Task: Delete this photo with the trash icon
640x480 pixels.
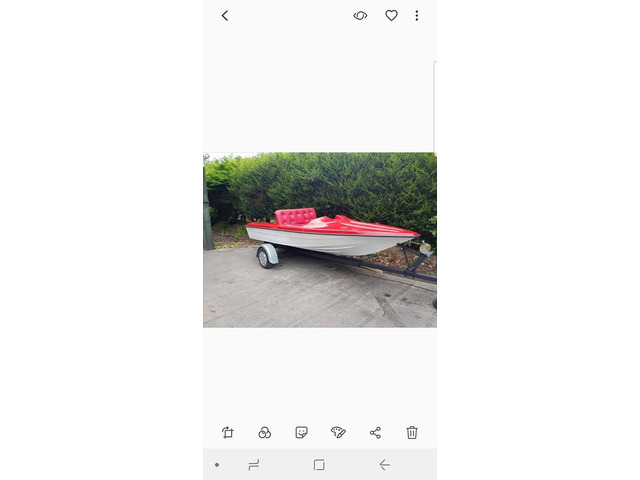Action: pyautogui.click(x=412, y=432)
